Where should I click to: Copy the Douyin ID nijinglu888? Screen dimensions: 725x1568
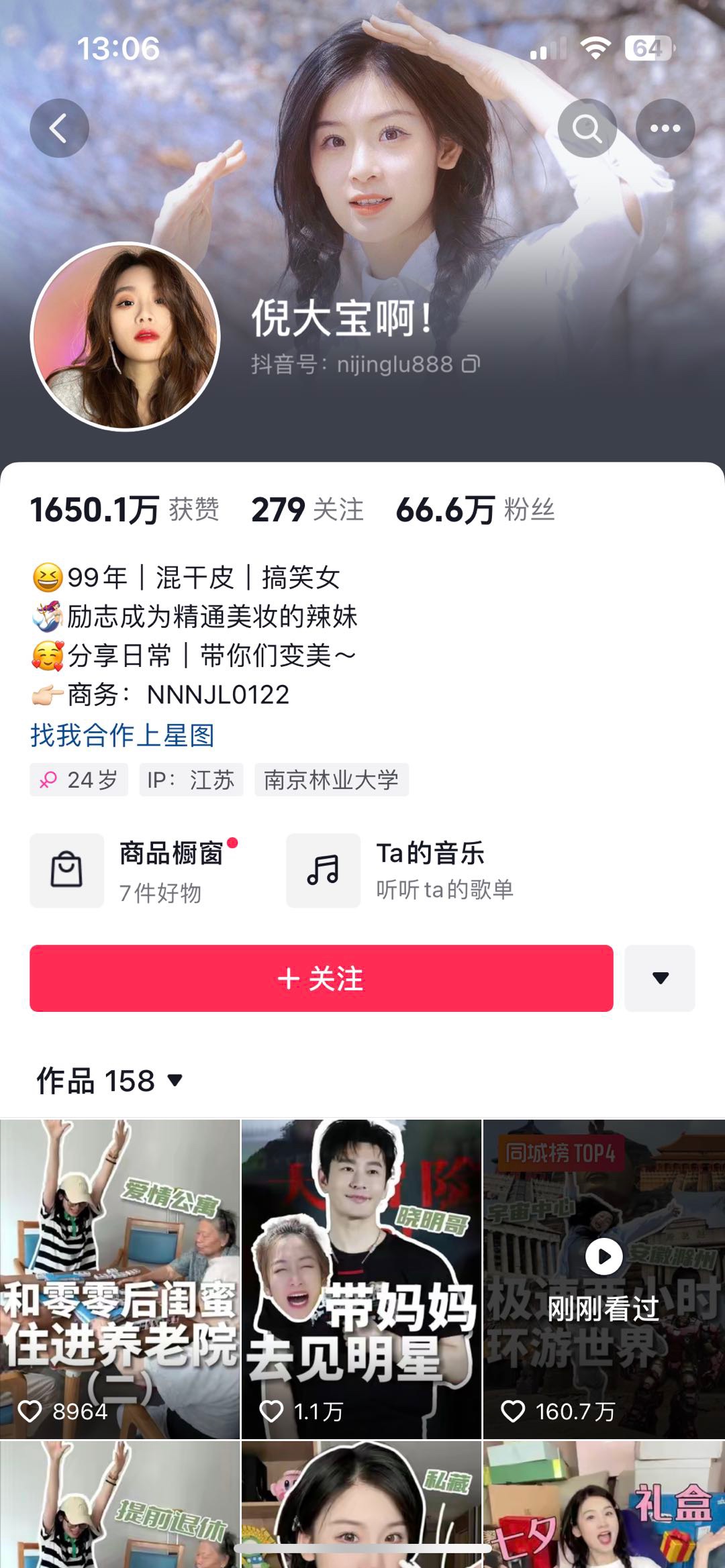point(471,364)
